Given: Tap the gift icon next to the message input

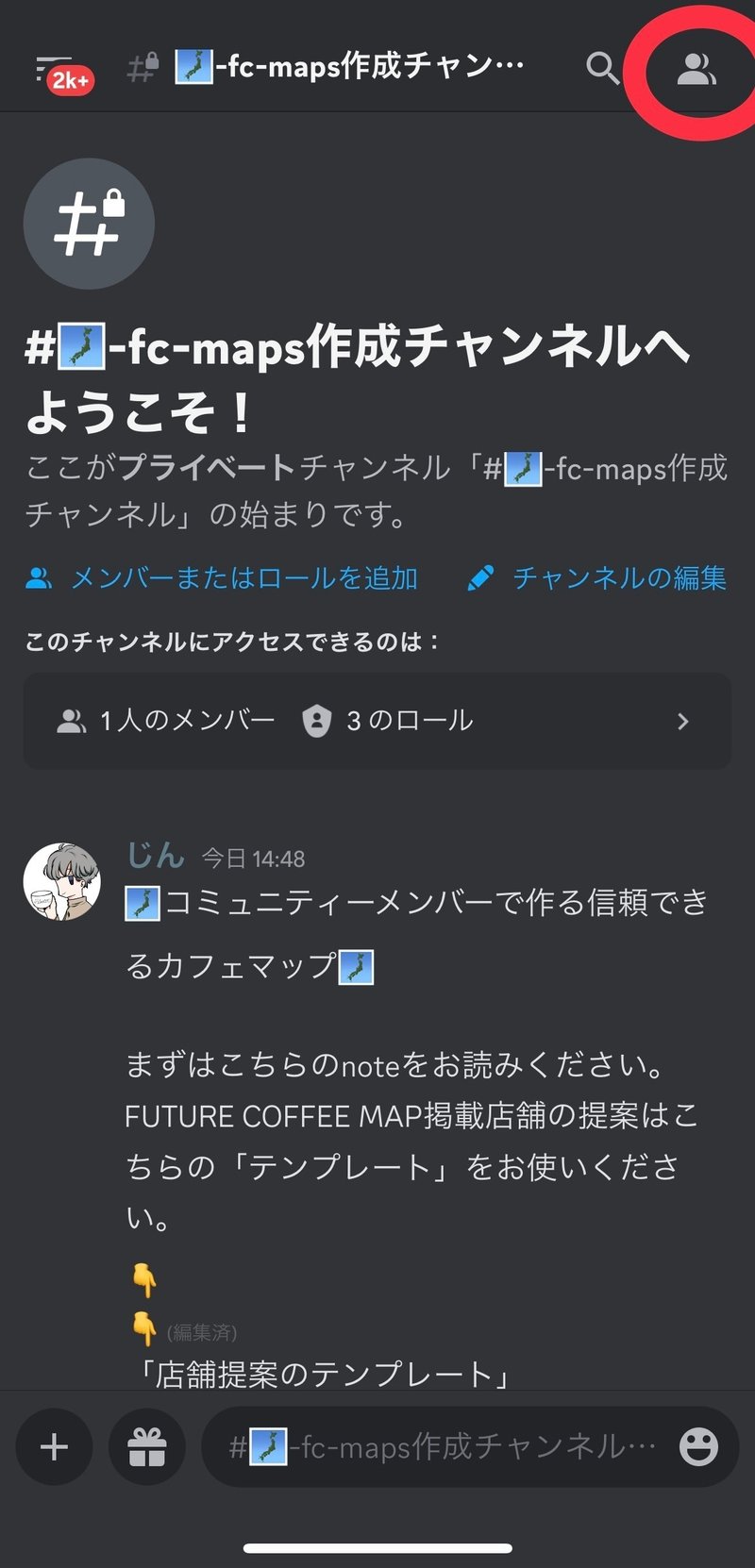Looking at the screenshot, I should coord(146,1446).
